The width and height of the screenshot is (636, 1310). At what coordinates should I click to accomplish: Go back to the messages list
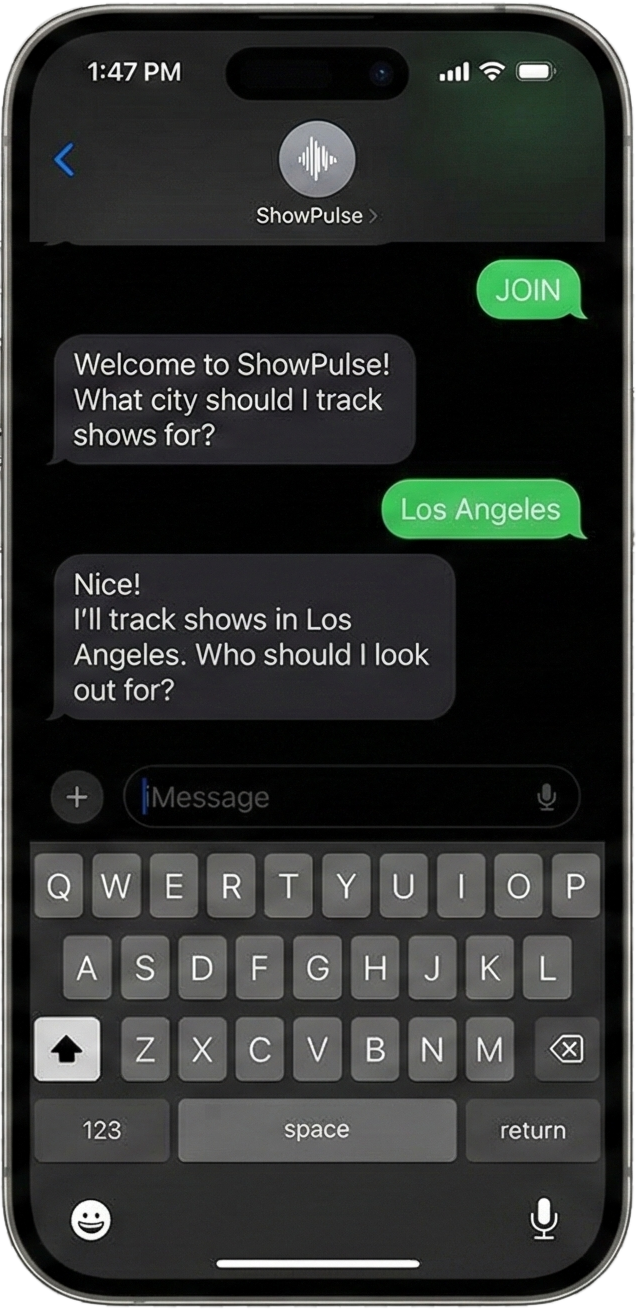pyautogui.click(x=64, y=159)
